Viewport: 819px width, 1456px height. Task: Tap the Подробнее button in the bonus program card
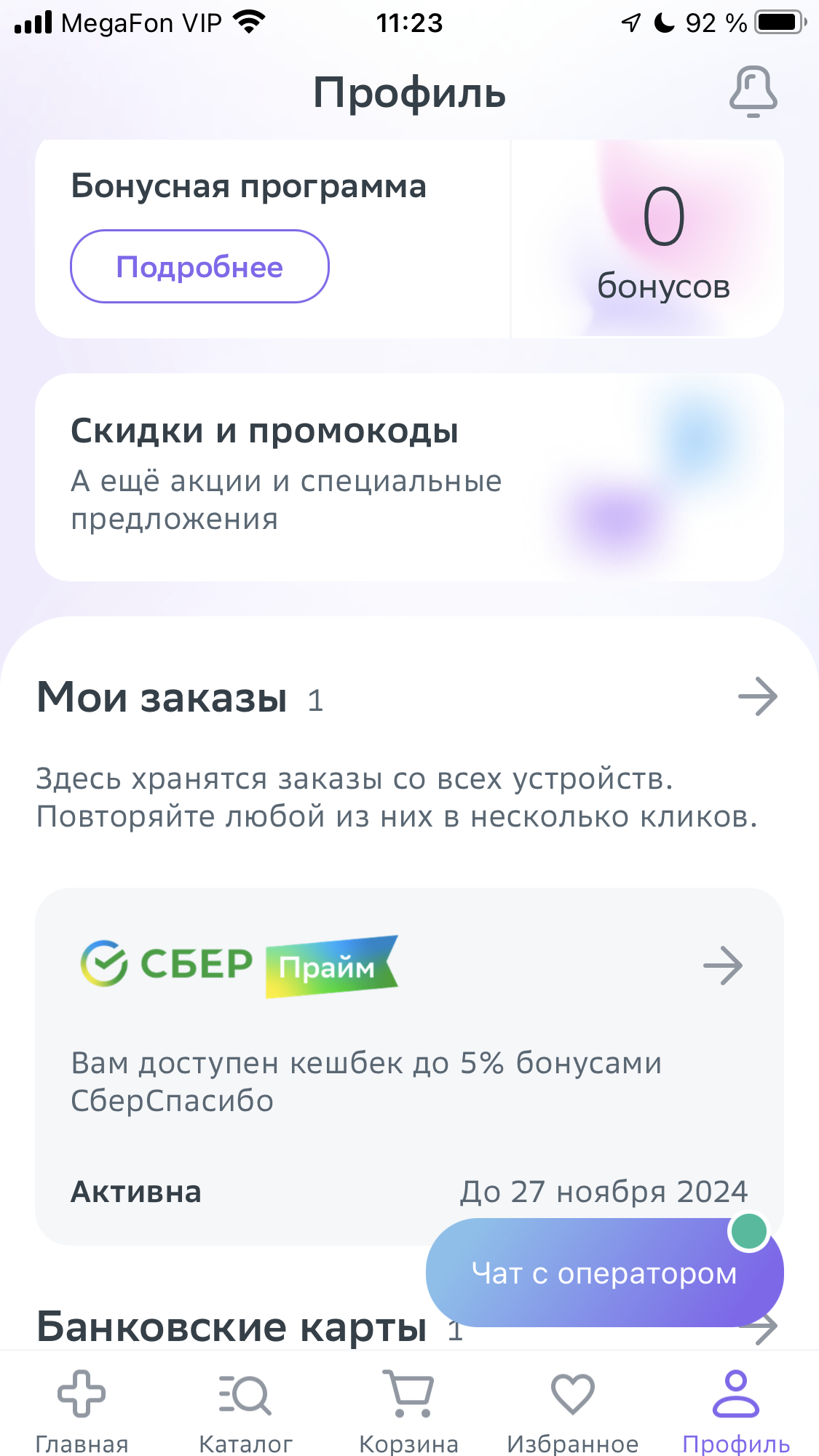pos(199,266)
